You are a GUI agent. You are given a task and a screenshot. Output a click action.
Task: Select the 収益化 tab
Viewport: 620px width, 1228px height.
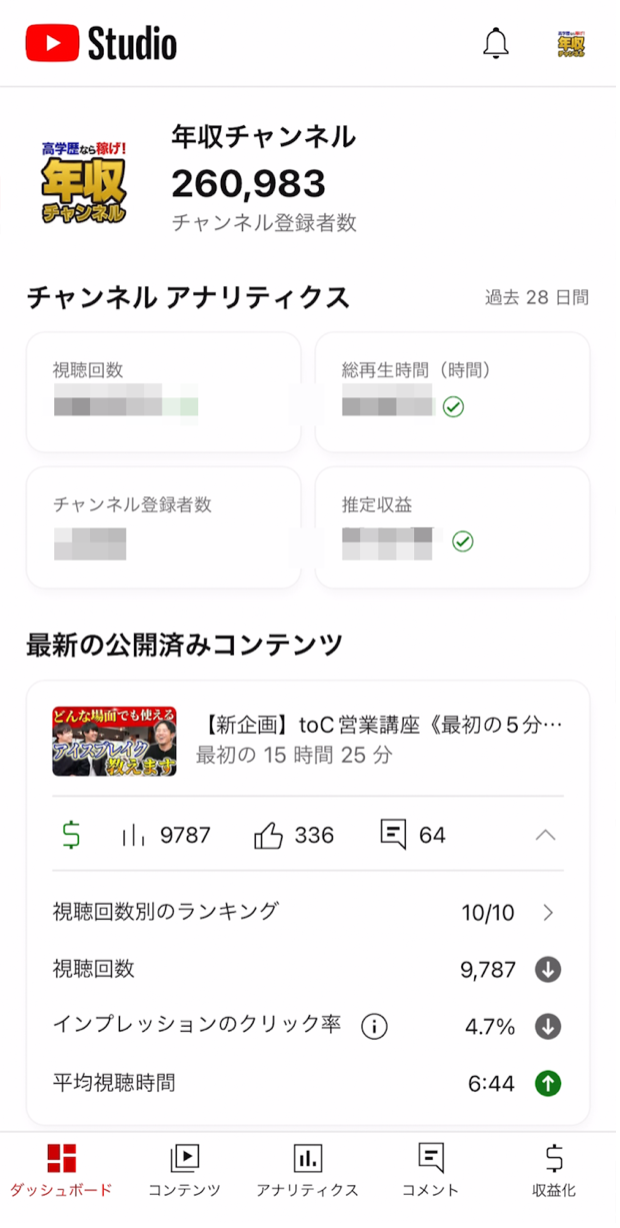coord(554,1170)
